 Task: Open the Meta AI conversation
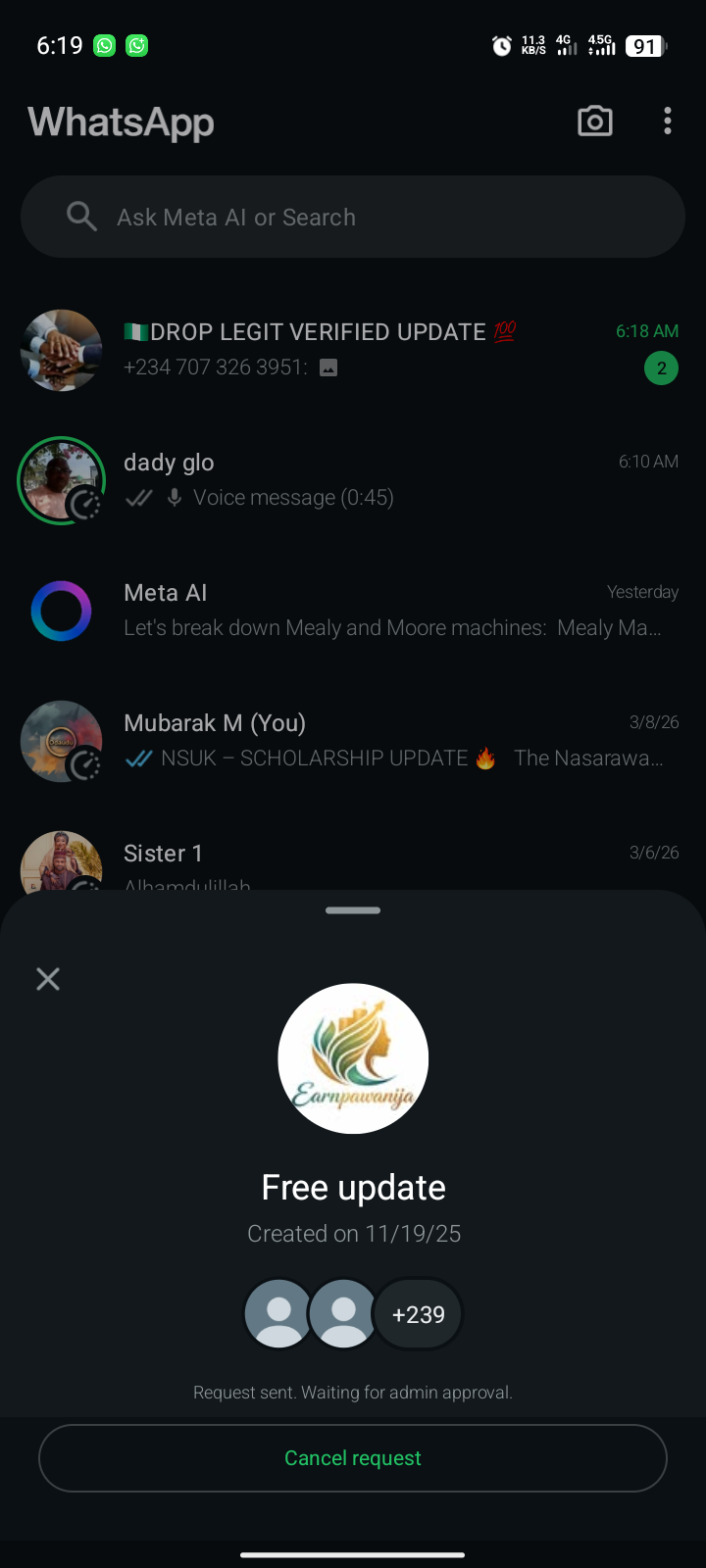(x=392, y=611)
